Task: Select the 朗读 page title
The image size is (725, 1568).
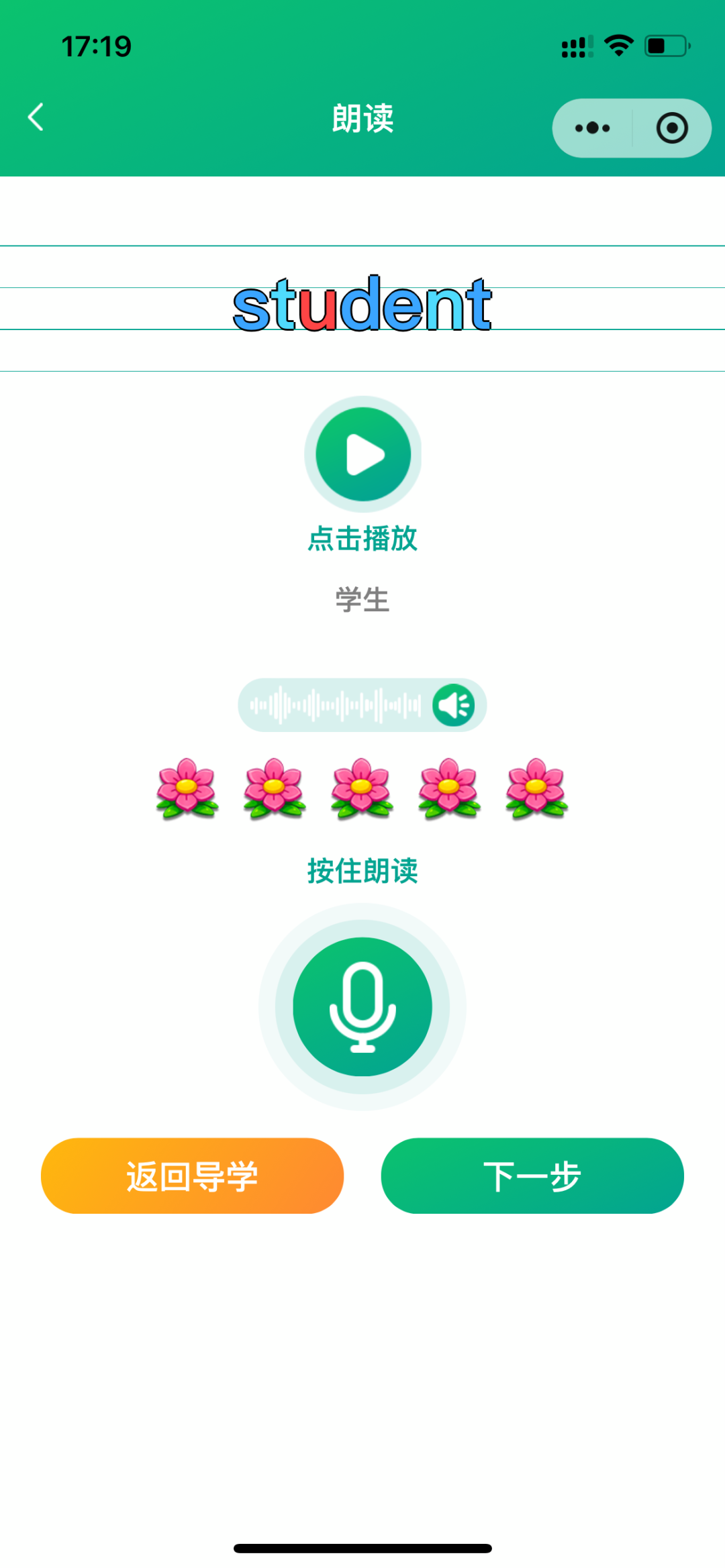Action: [362, 118]
